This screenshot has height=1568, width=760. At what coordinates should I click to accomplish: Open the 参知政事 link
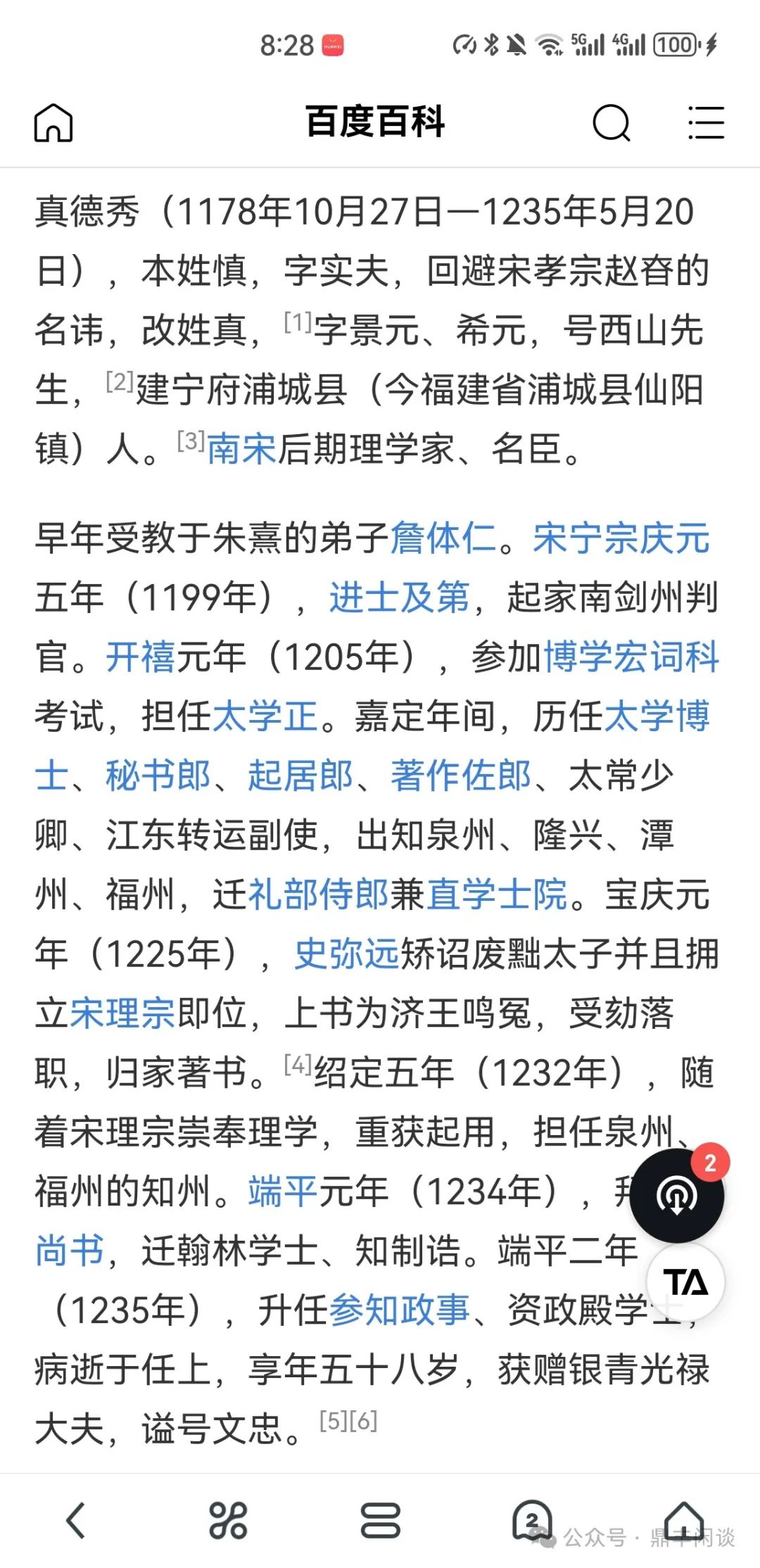click(400, 1310)
